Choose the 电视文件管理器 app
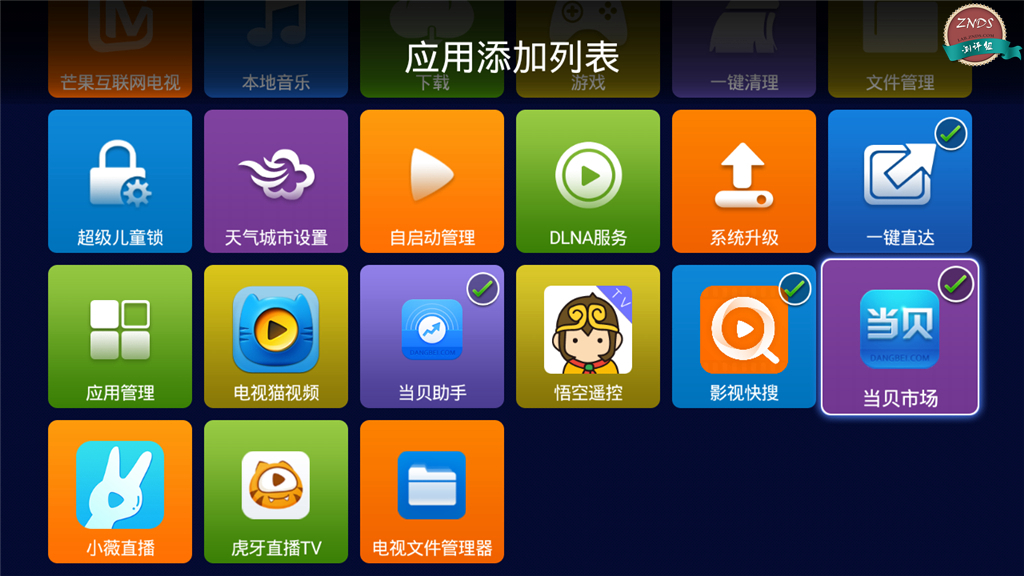 (432, 491)
